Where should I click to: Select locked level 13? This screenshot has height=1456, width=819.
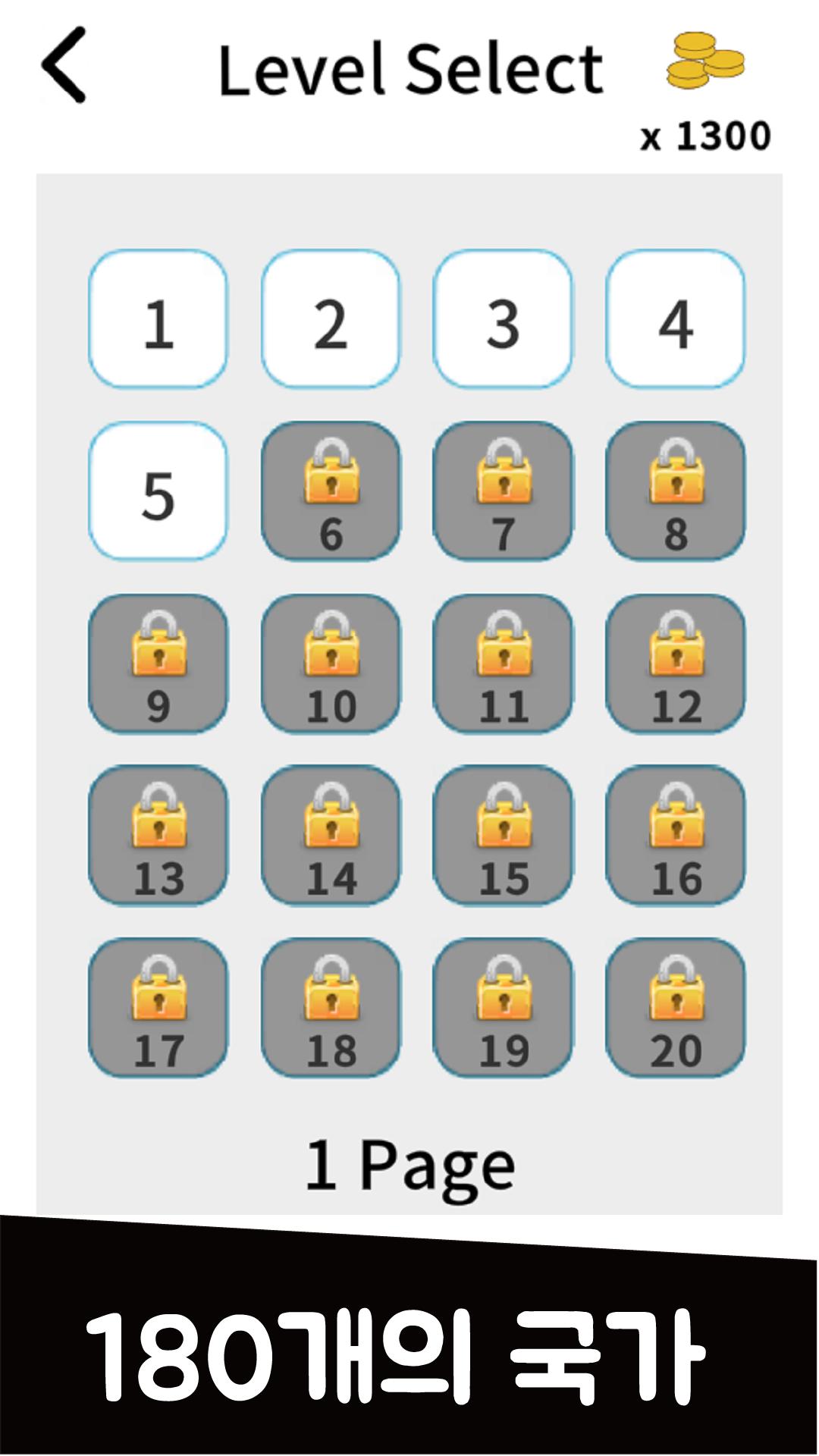158,836
